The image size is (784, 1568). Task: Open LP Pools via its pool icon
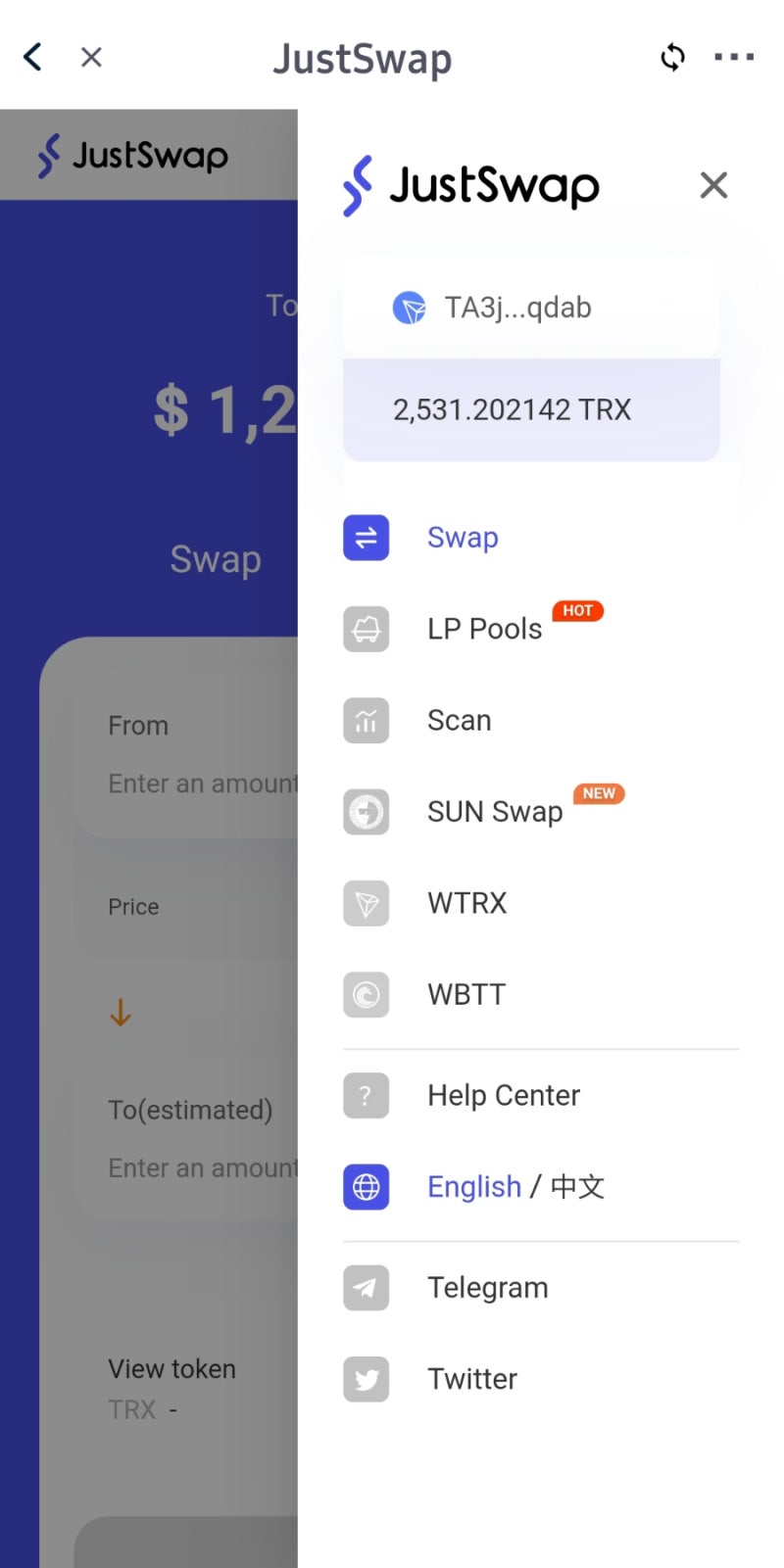click(x=366, y=629)
